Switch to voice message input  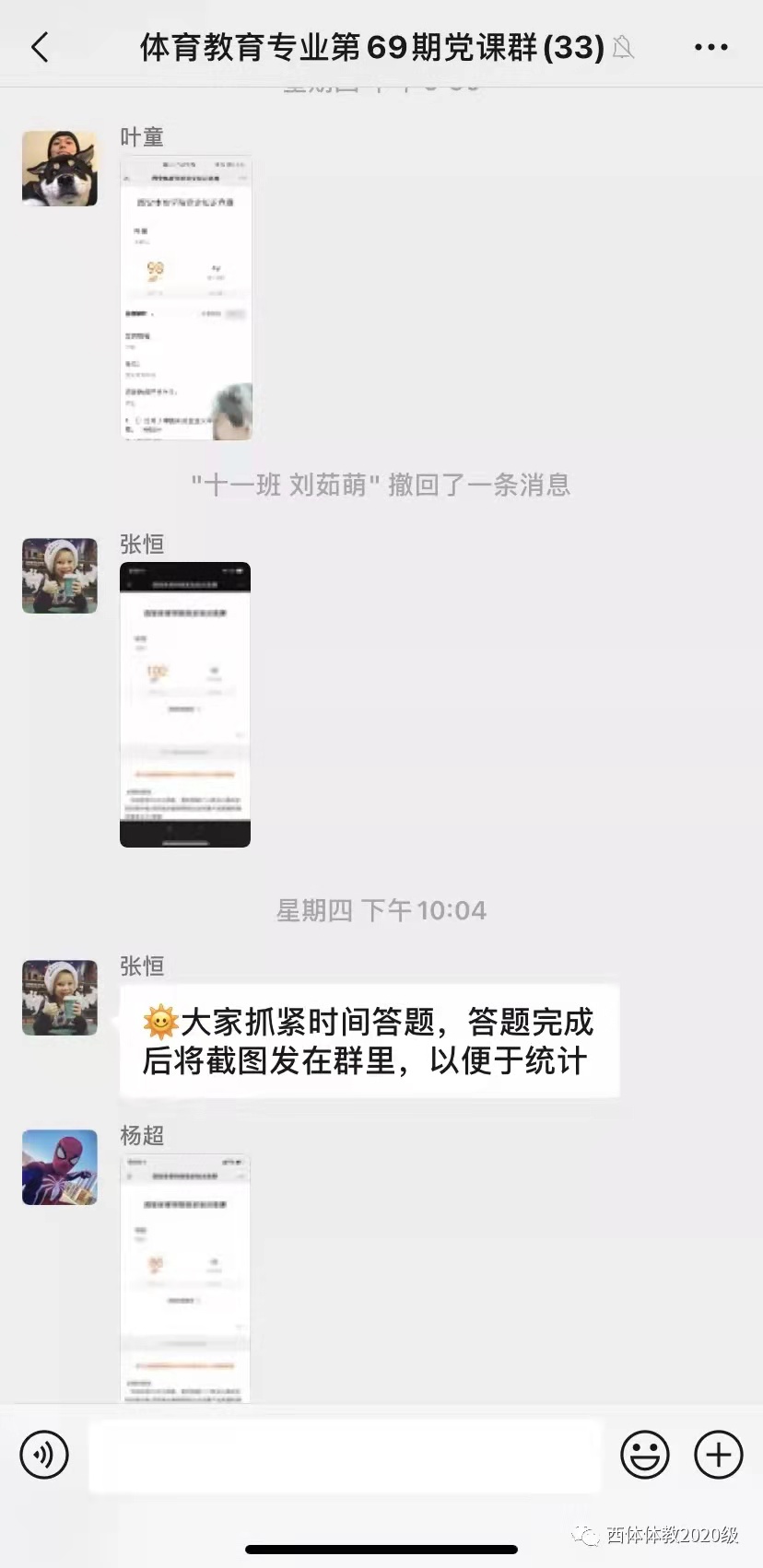pos(44,1455)
